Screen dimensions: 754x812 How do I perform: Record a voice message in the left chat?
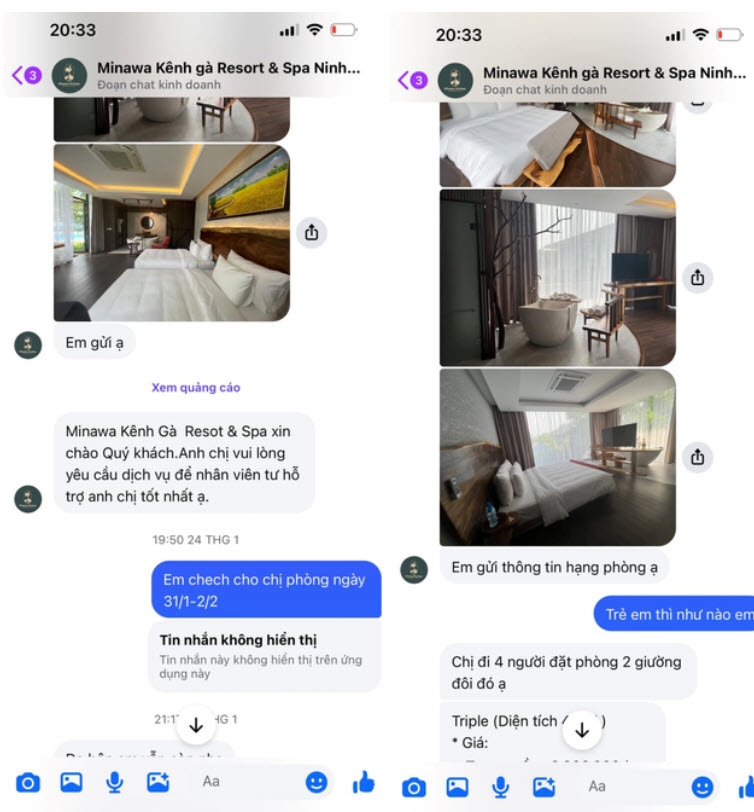(x=114, y=782)
